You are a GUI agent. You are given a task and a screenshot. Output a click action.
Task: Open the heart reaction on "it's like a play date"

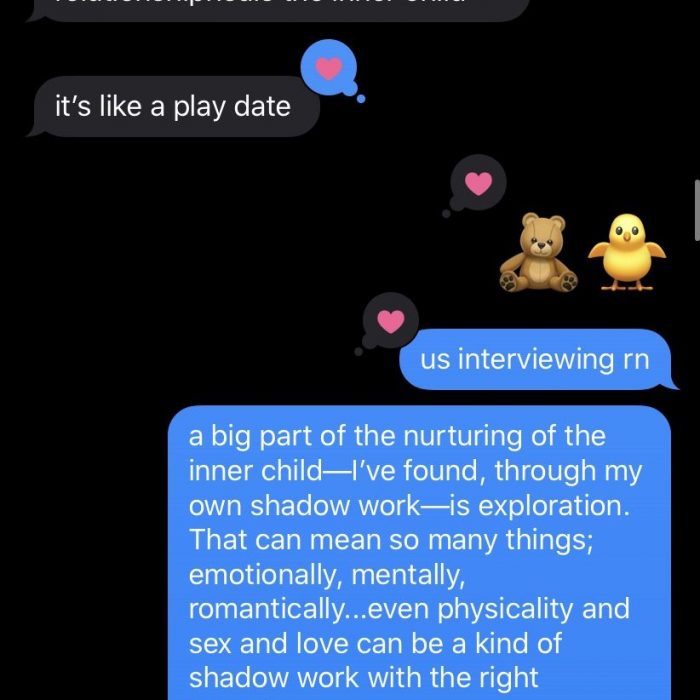pyautogui.click(x=328, y=68)
